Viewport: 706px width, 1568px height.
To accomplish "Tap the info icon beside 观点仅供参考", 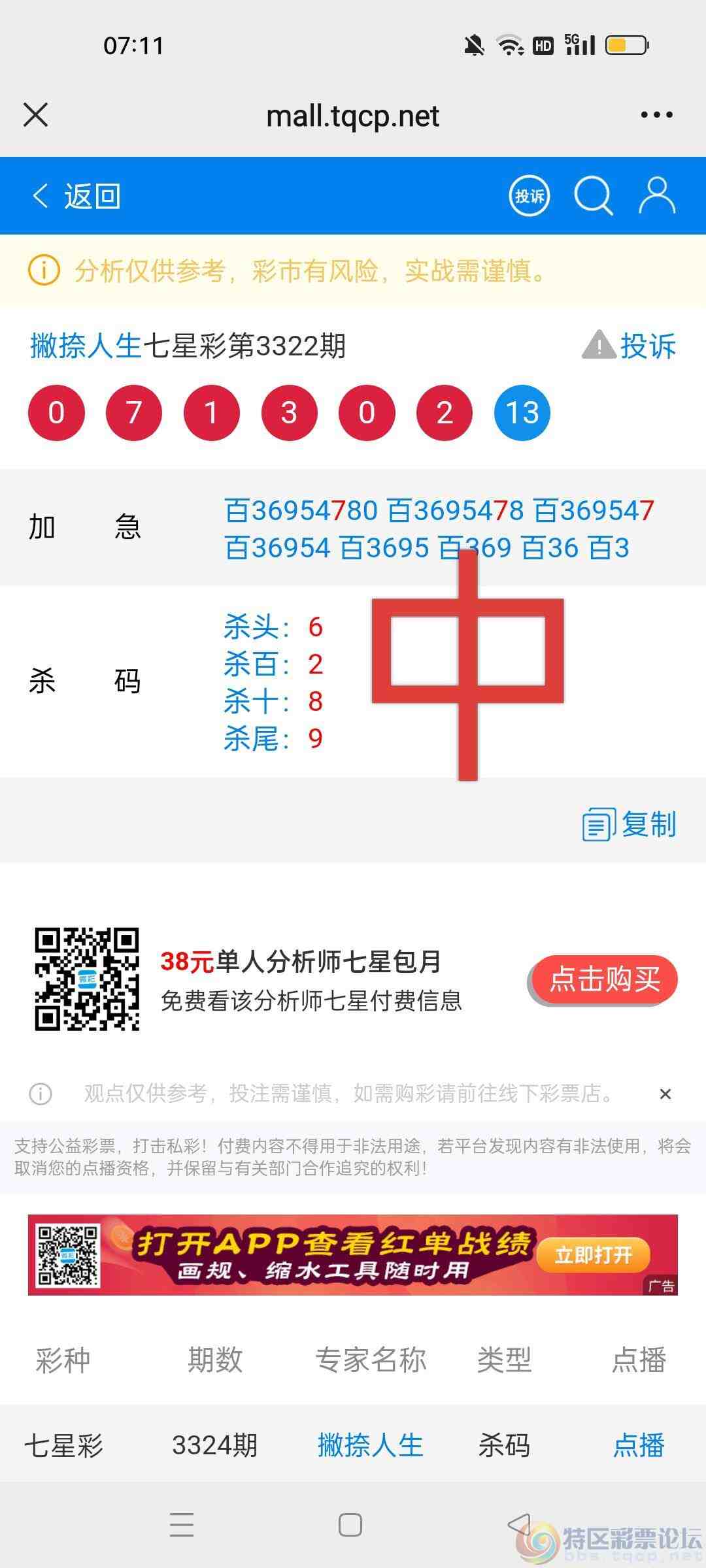I will pyautogui.click(x=41, y=1092).
